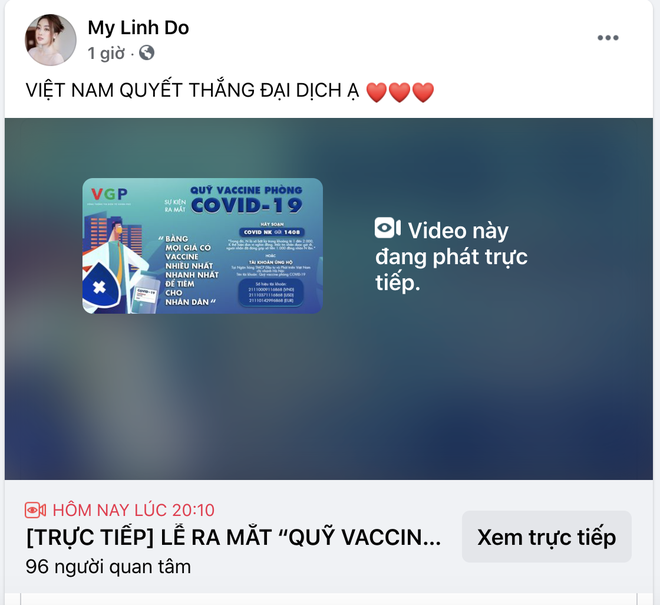Open the Lễ ra mắt Quỹ vaccine event title
The image size is (660, 605).
coord(233,538)
